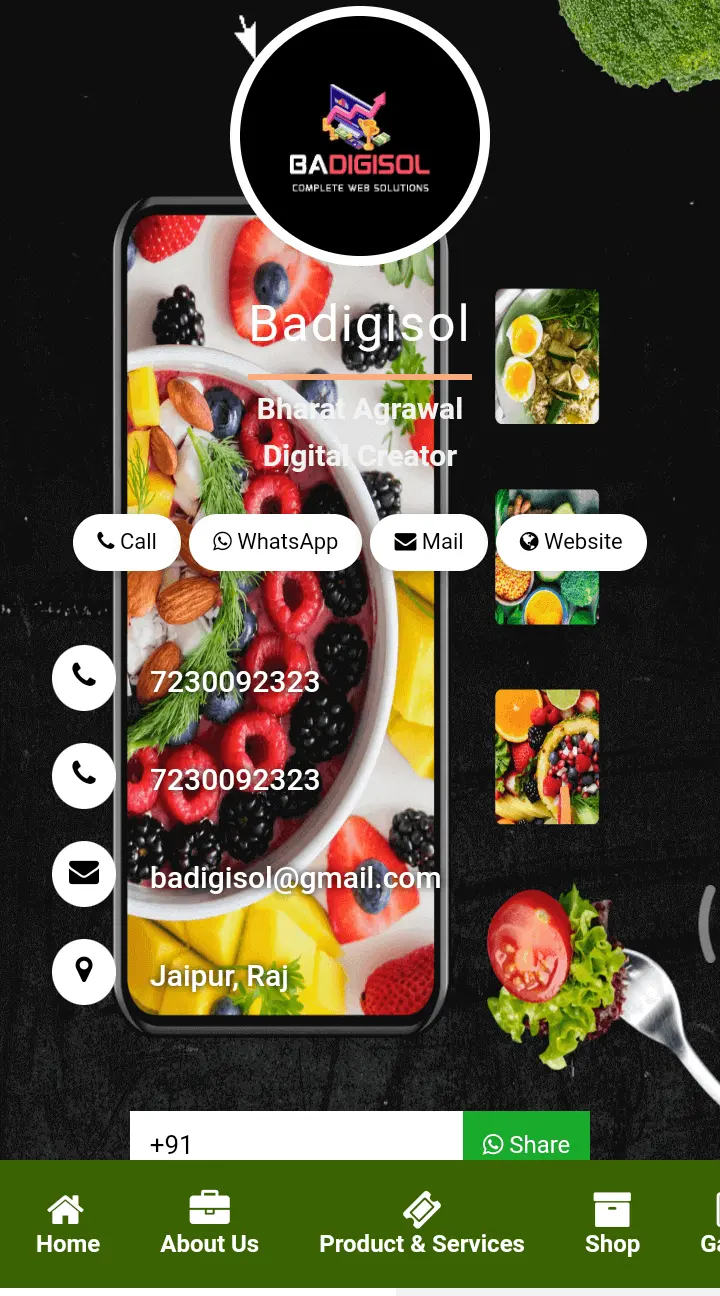Send an email via Mail button
The width and height of the screenshot is (720, 1296).
click(x=429, y=542)
